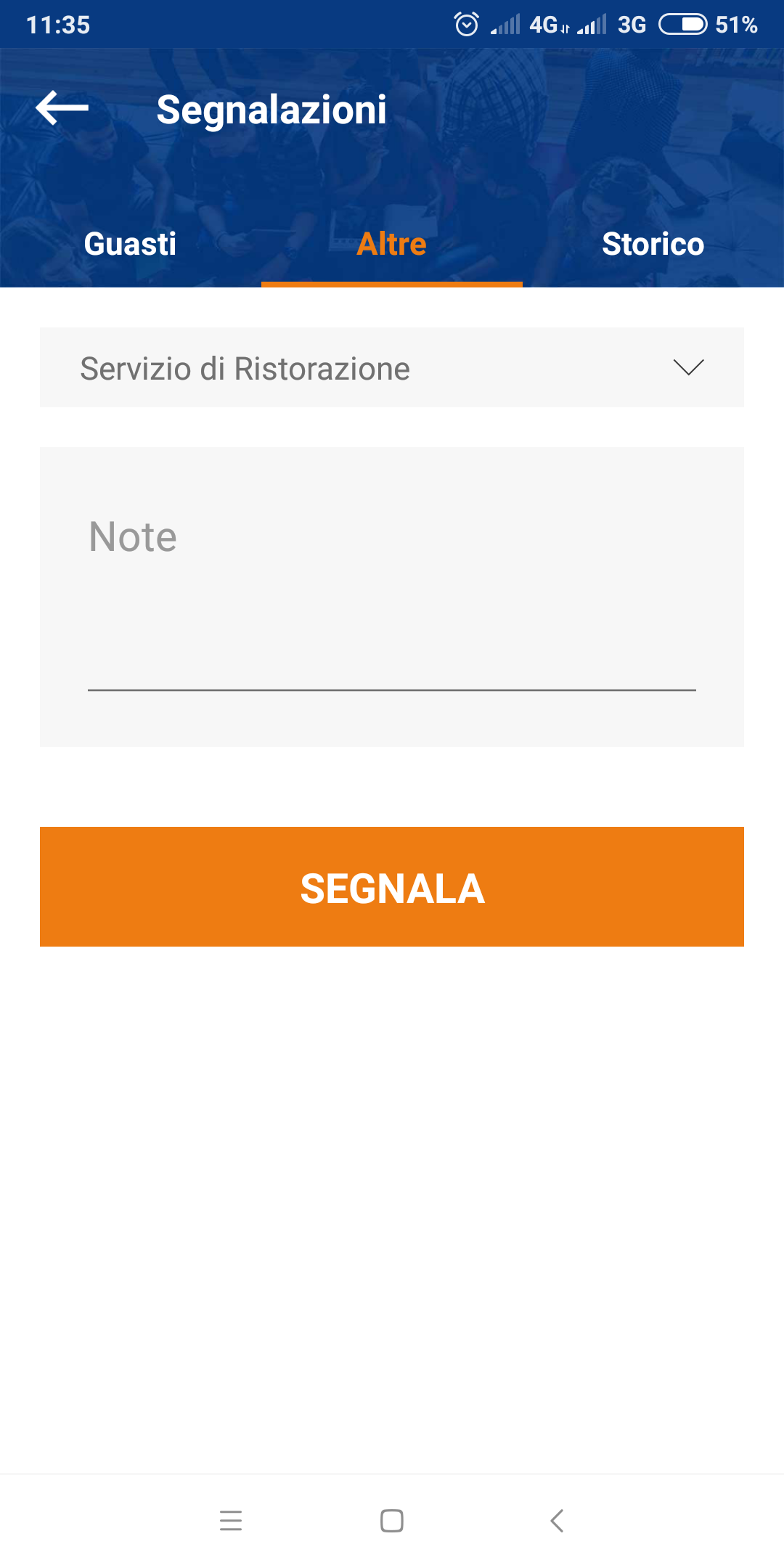Go back using the header arrow
This screenshot has height=1568, width=784.
click(62, 108)
